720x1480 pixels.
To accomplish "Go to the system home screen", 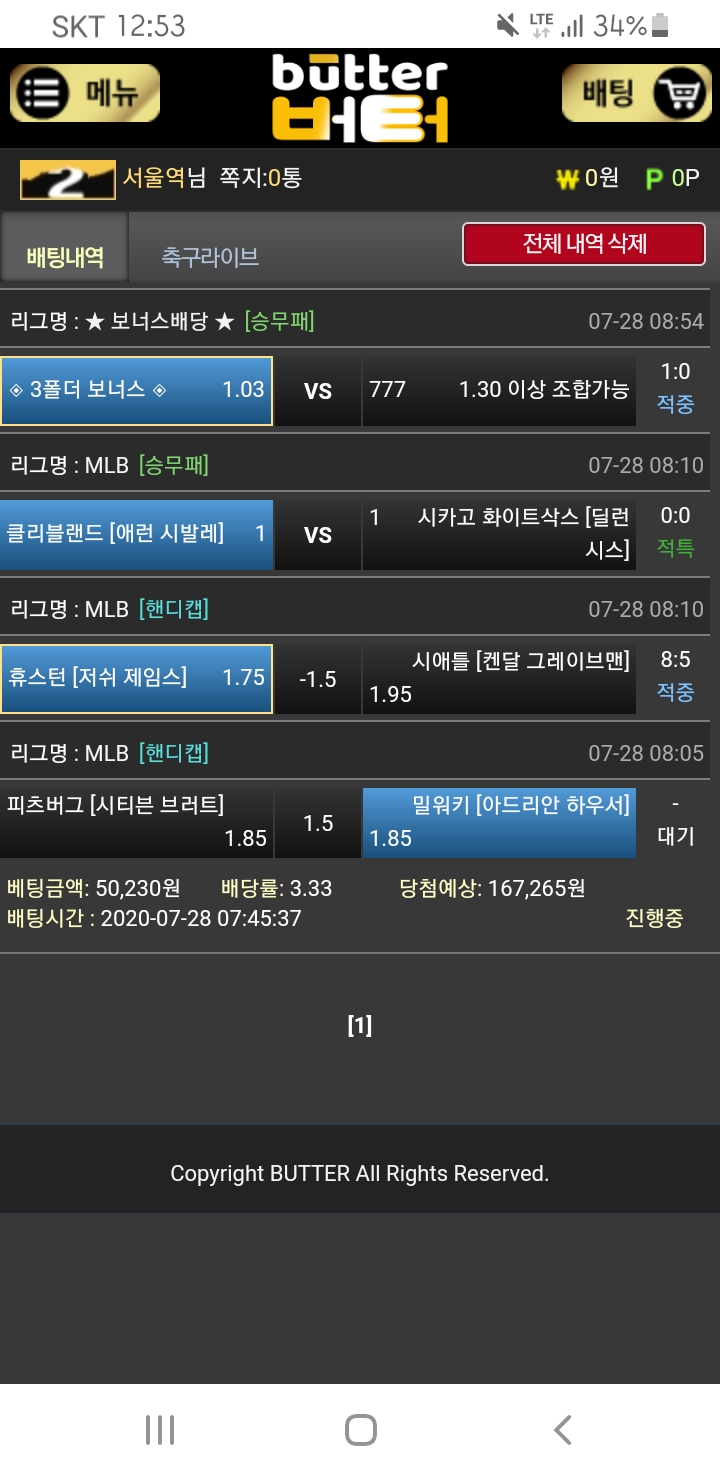I will [360, 1430].
